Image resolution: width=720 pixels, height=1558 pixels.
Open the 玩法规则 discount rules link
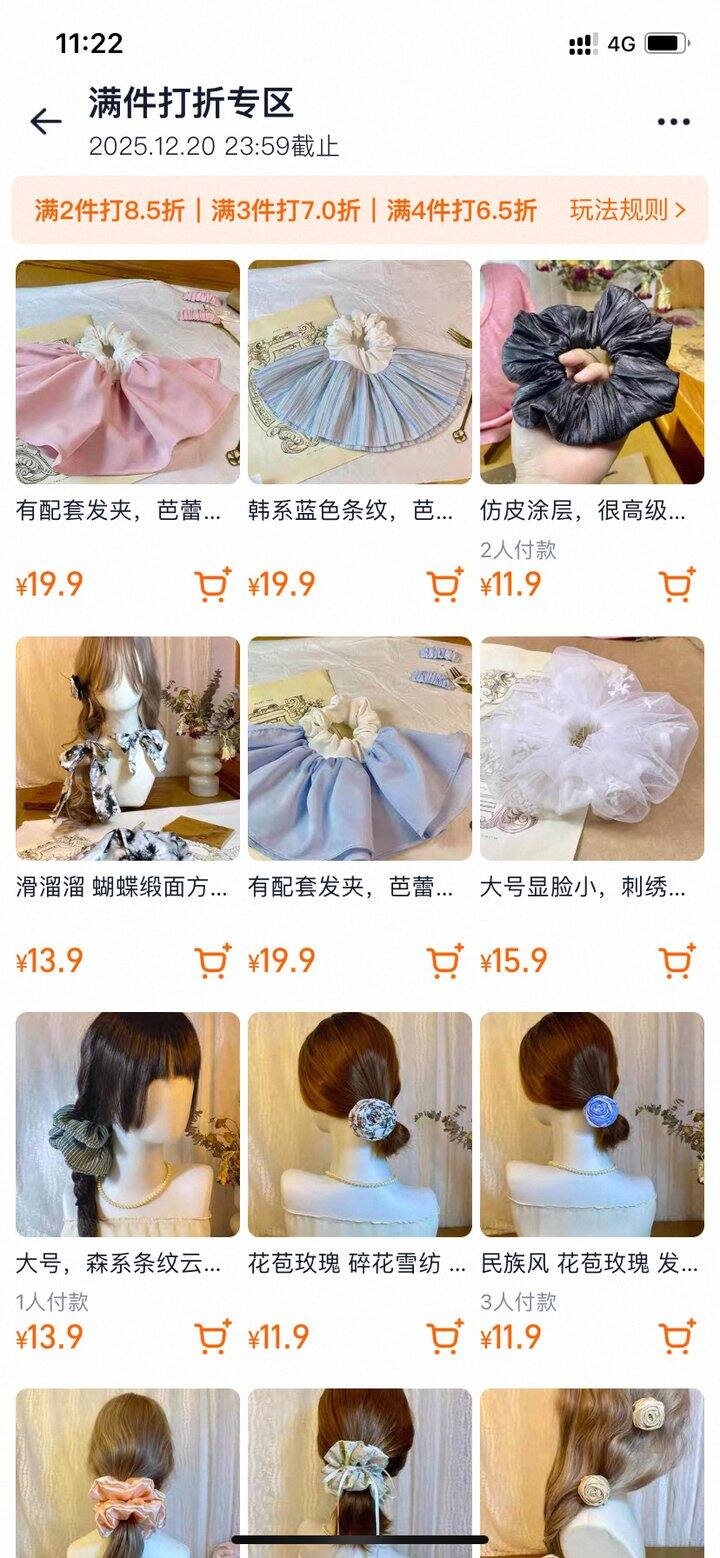point(627,210)
